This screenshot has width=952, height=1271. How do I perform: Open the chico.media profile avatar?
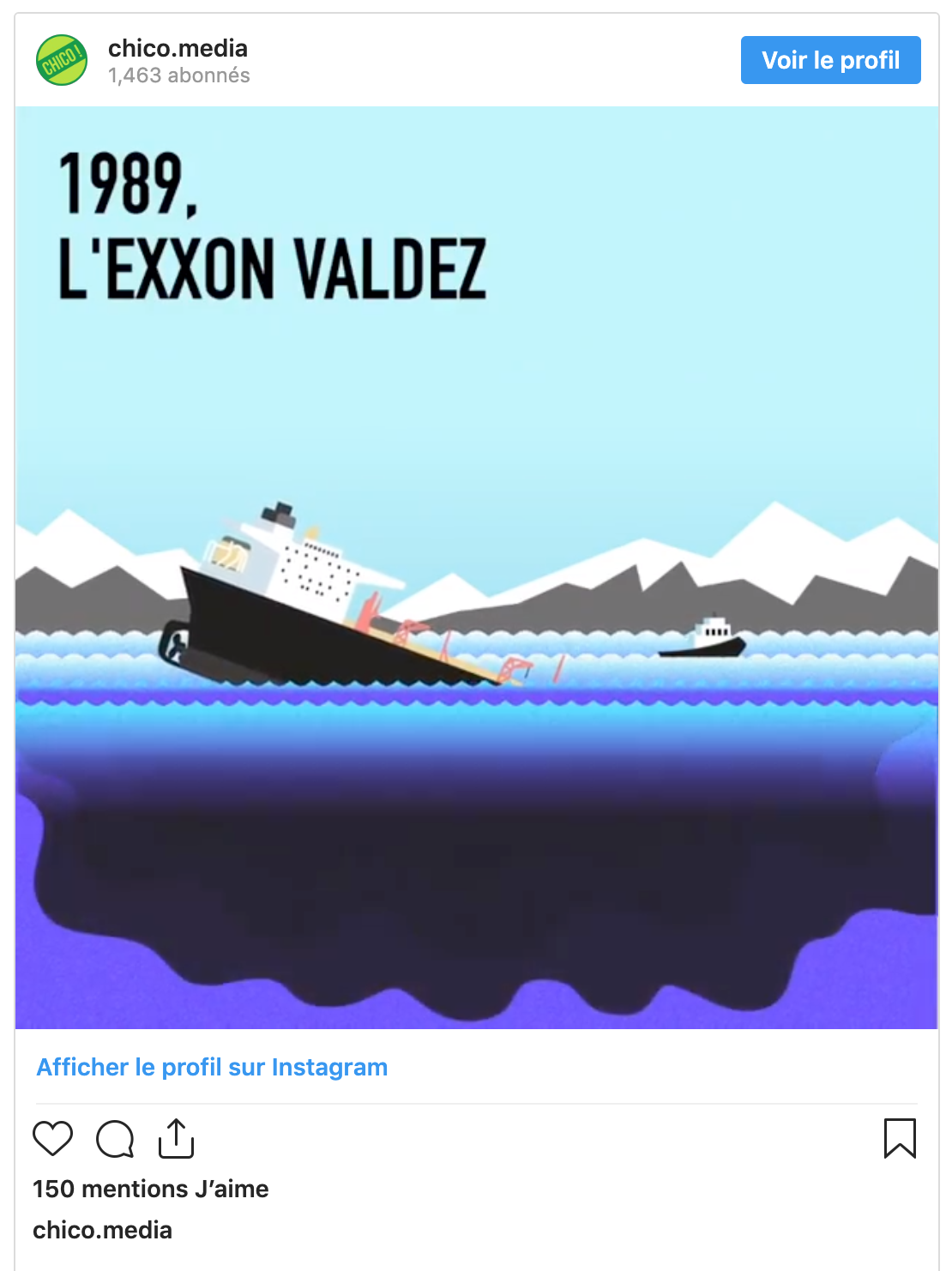[62, 60]
